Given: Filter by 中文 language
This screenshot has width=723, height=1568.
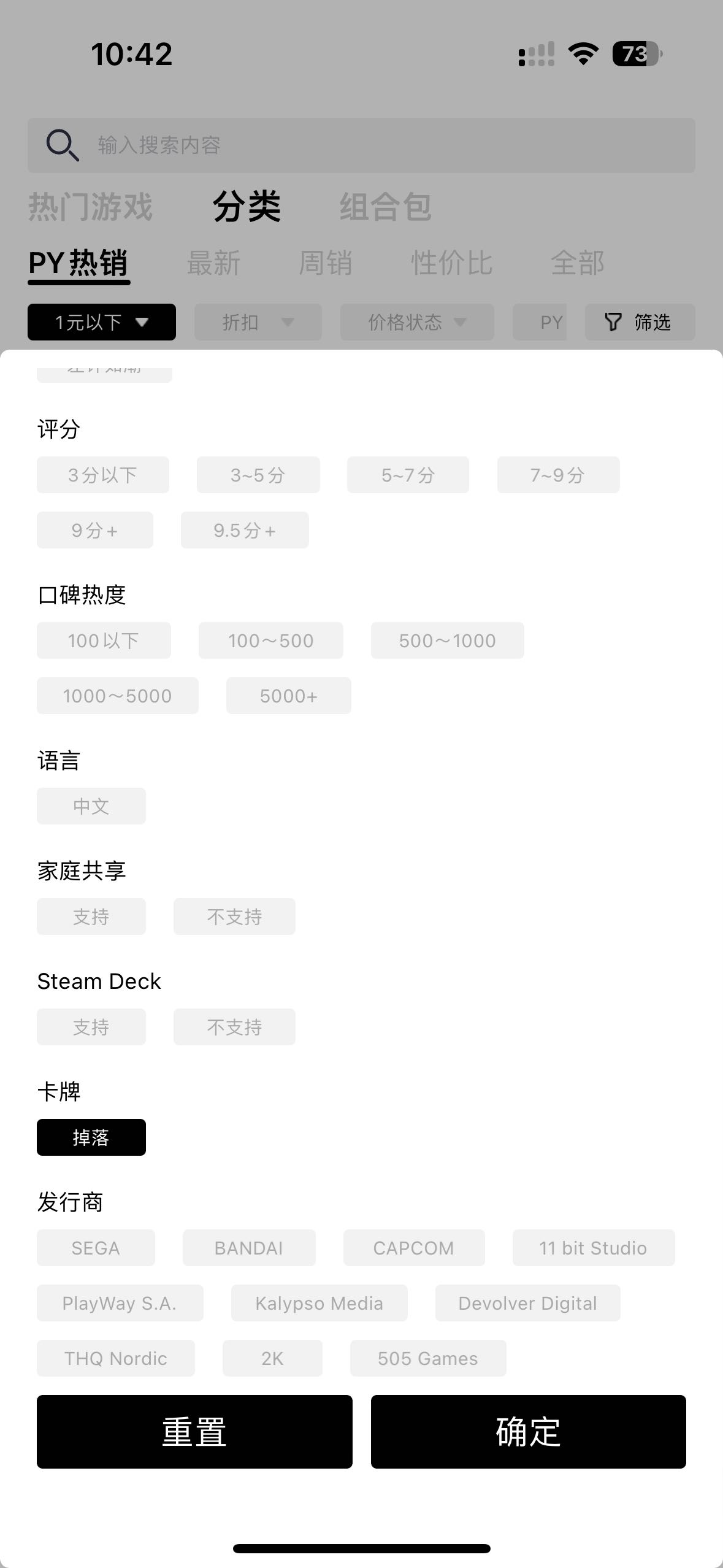Looking at the screenshot, I should [91, 806].
